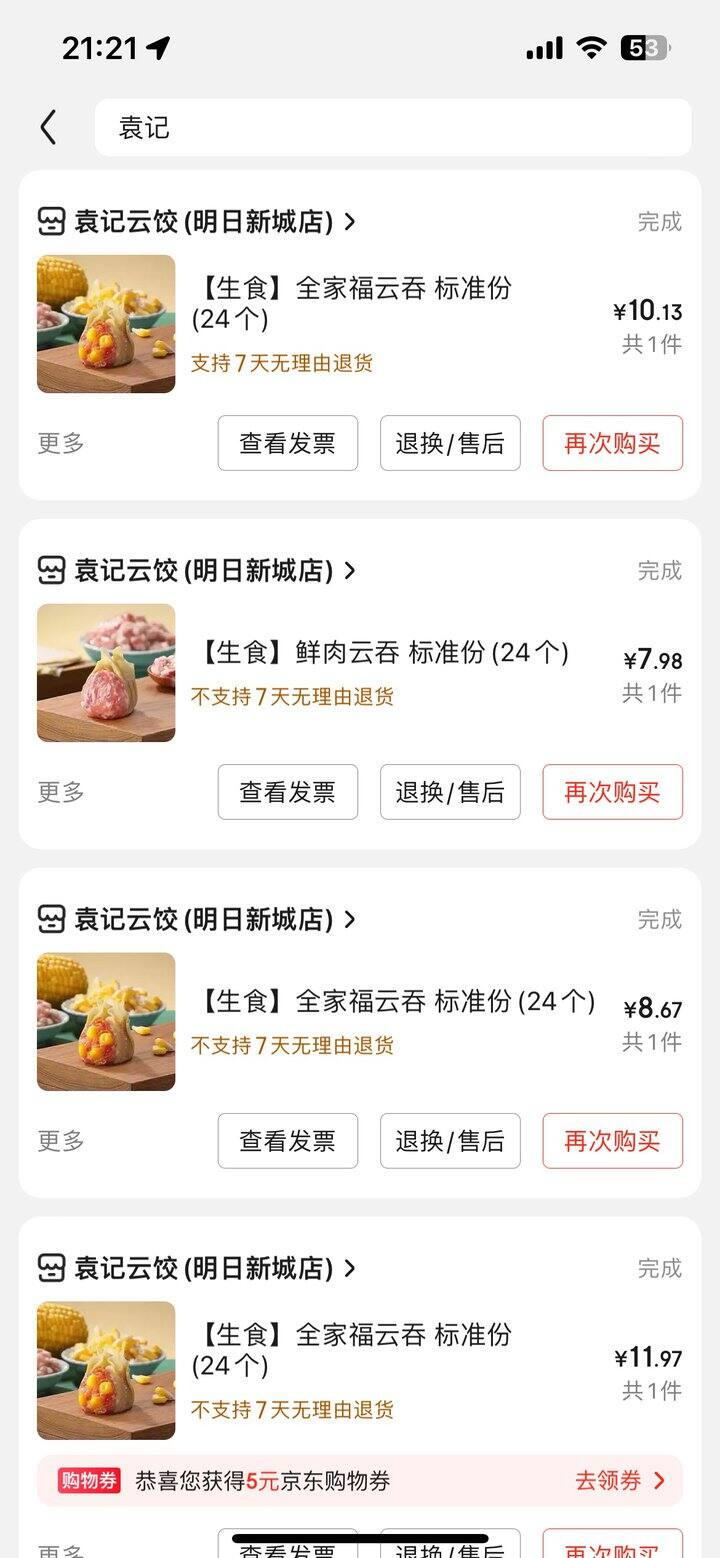Repurchase the ¥8.67 order
720x1558 pixels.
tap(613, 1141)
